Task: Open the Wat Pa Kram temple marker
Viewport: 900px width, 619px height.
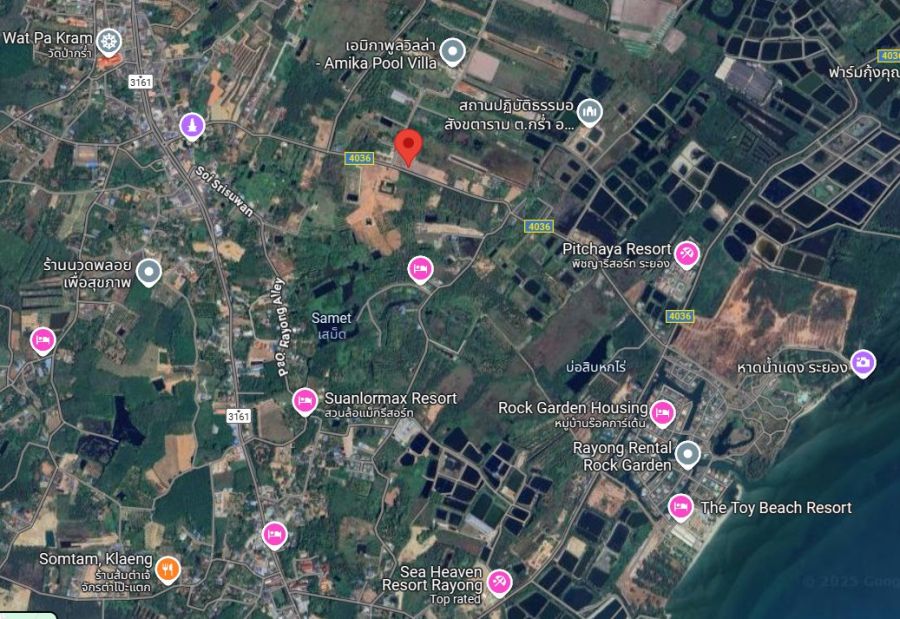Action: (x=109, y=41)
